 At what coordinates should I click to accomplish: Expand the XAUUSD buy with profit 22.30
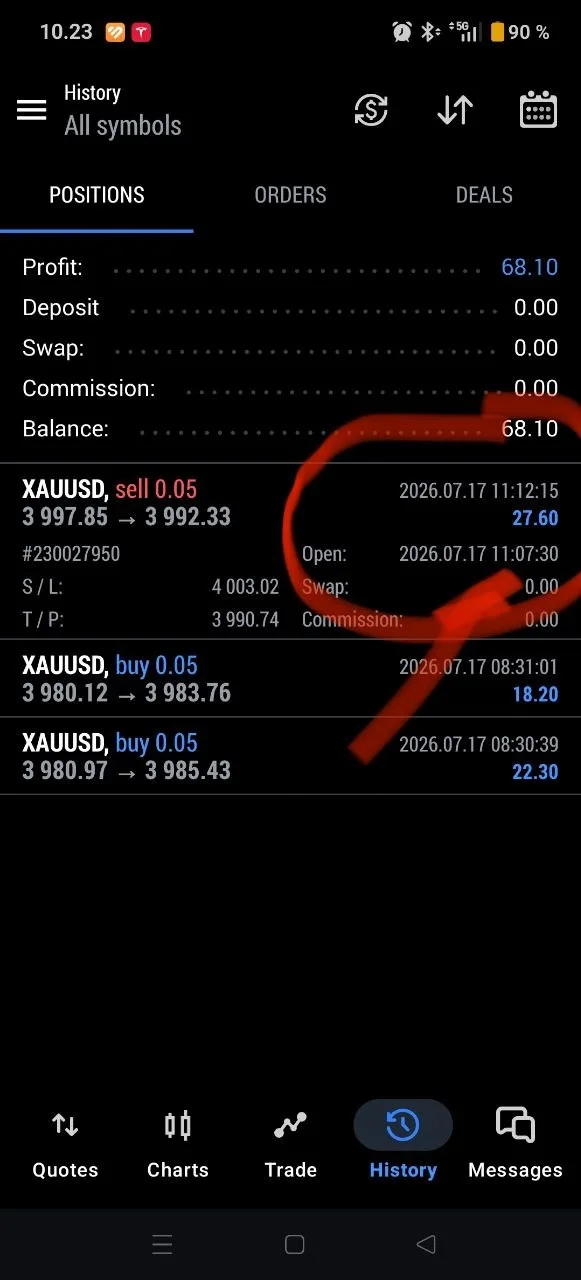[290, 756]
